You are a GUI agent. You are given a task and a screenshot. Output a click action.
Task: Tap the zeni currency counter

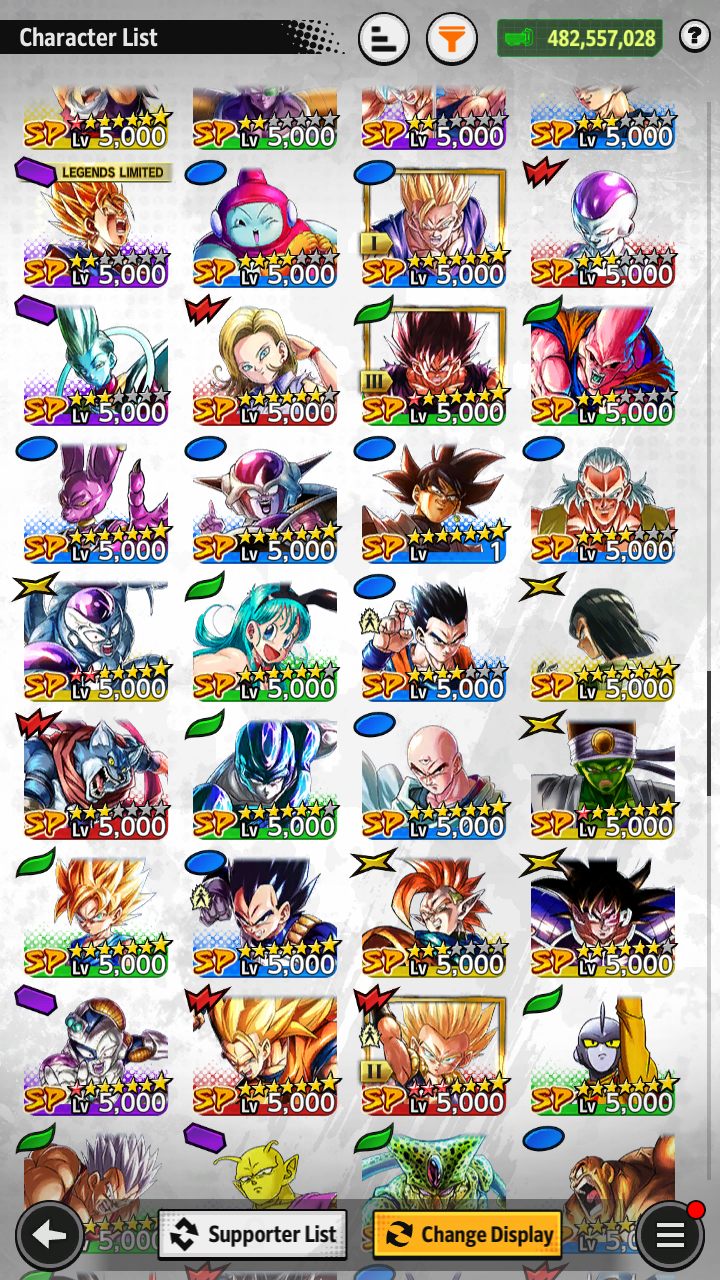tap(580, 39)
